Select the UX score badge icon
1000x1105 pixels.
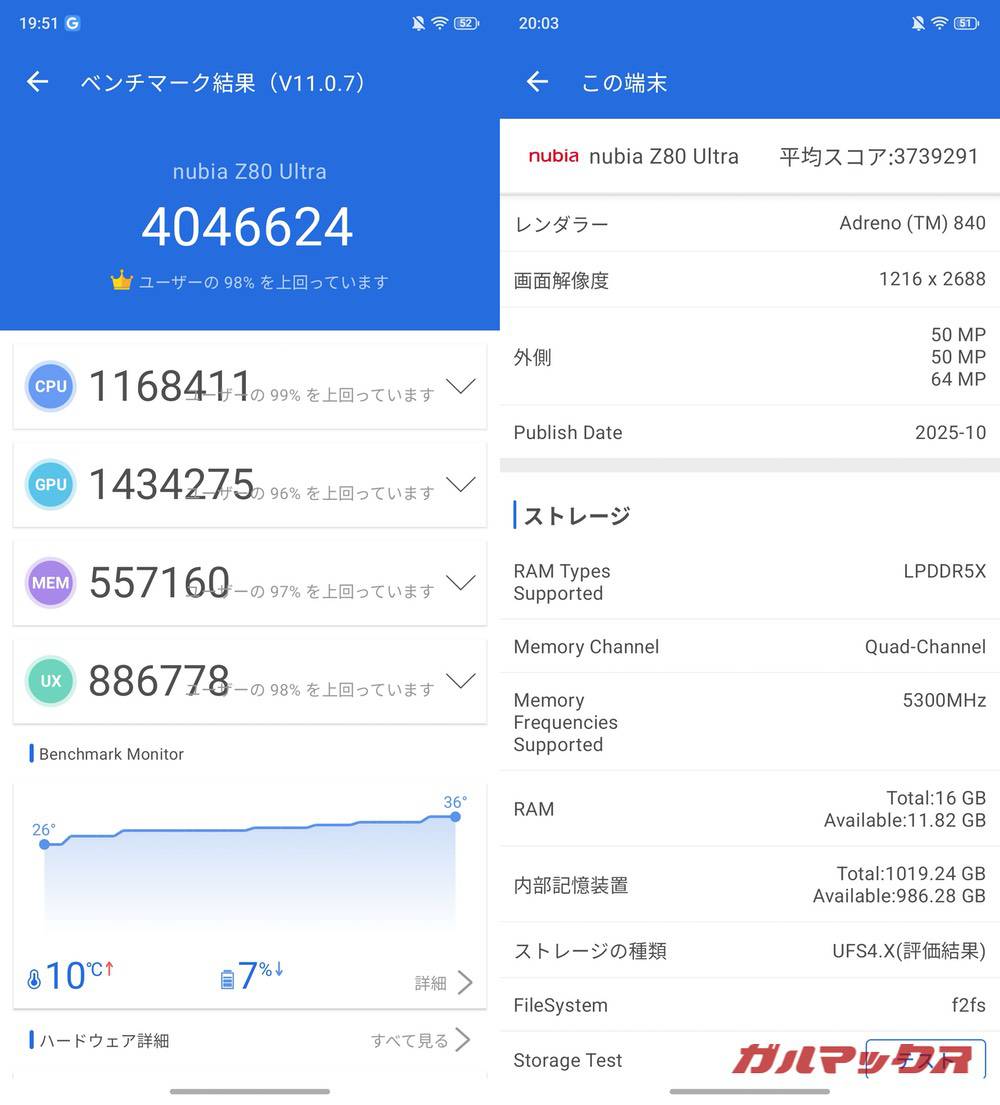(x=50, y=681)
